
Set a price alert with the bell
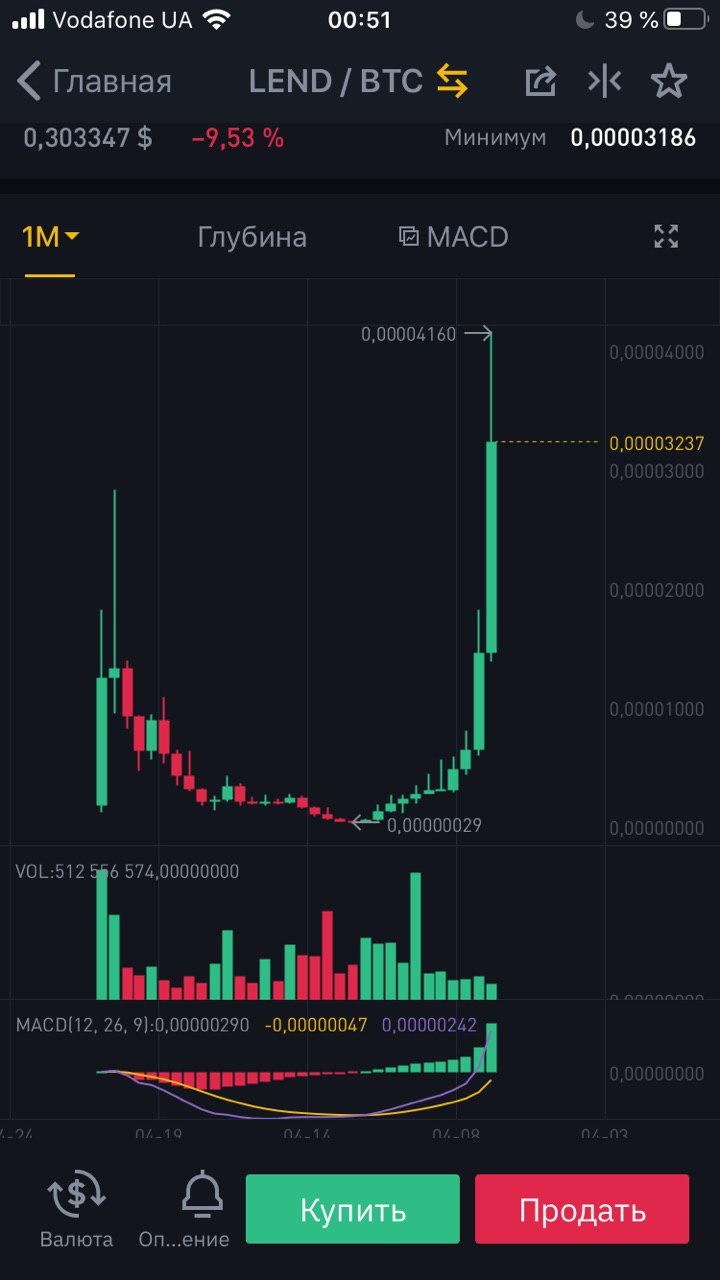pos(202,1208)
